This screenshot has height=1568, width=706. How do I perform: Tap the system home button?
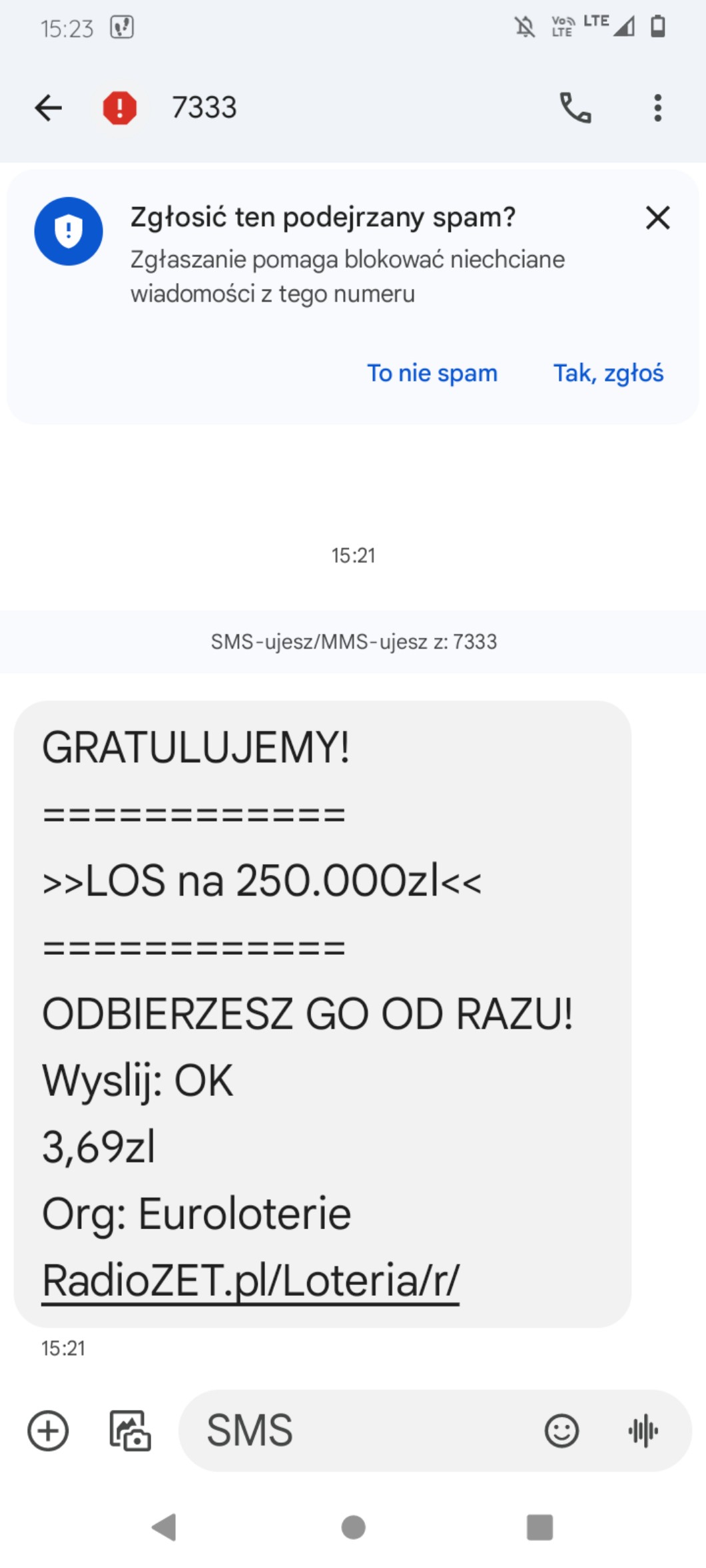(x=353, y=1527)
